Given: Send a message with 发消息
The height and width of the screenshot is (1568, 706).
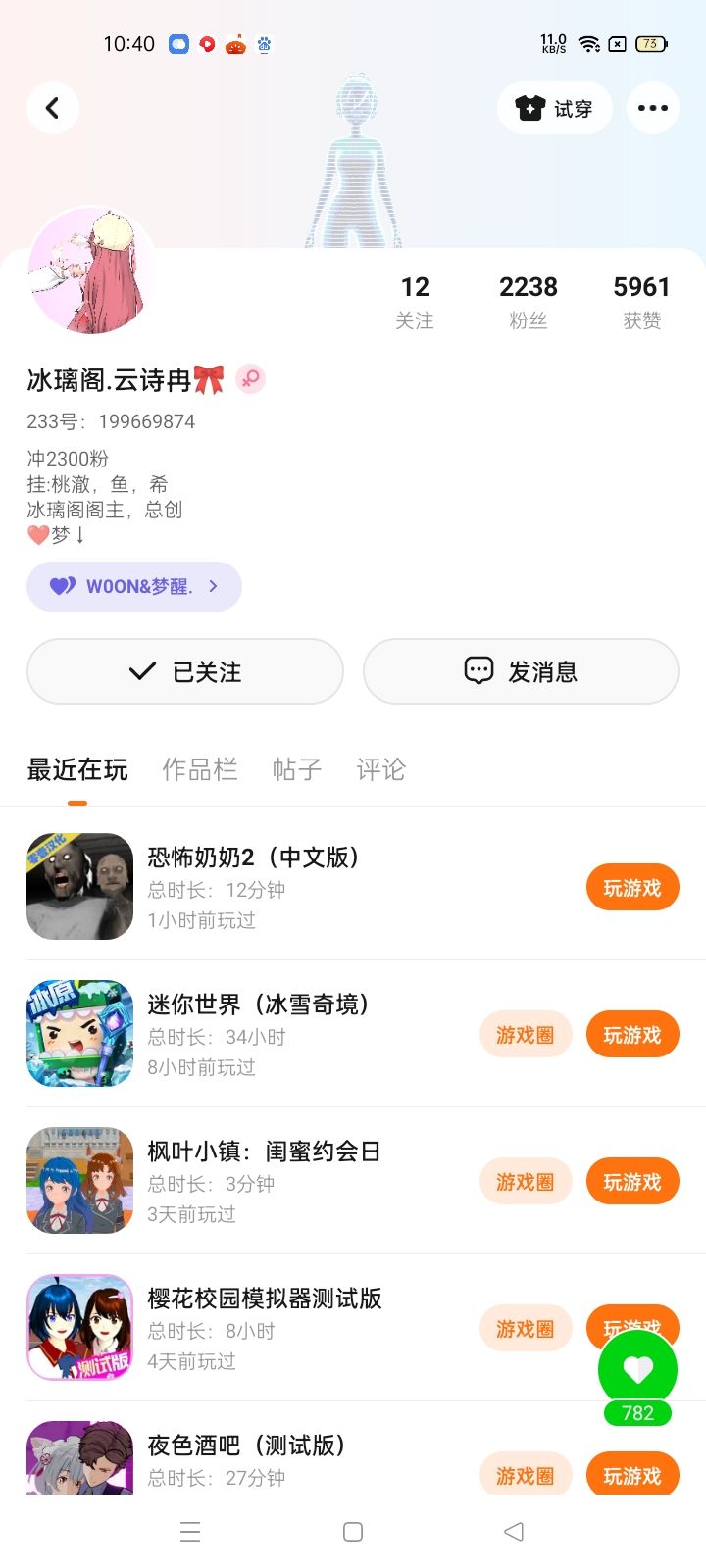Looking at the screenshot, I should tap(521, 671).
